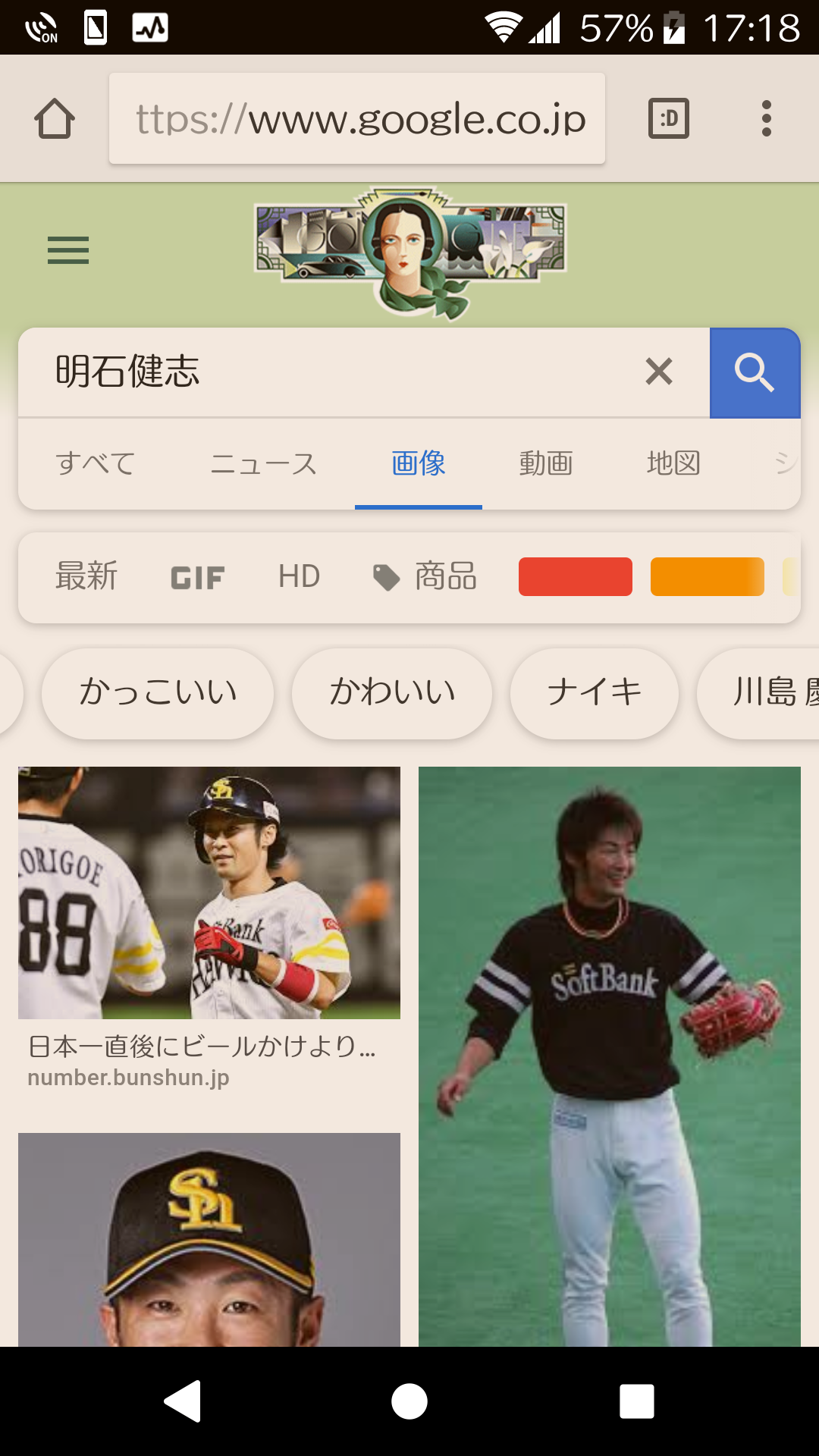Open the browser tabs switcher

pyautogui.click(x=668, y=119)
